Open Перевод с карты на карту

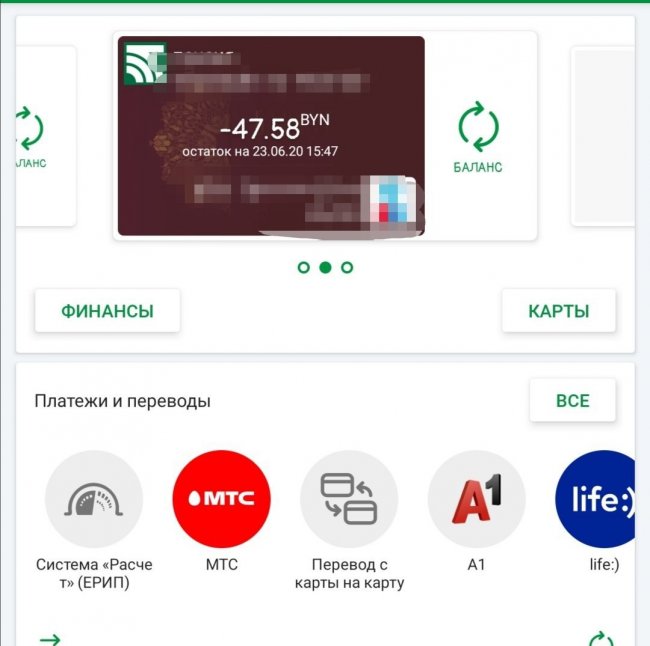(349, 499)
